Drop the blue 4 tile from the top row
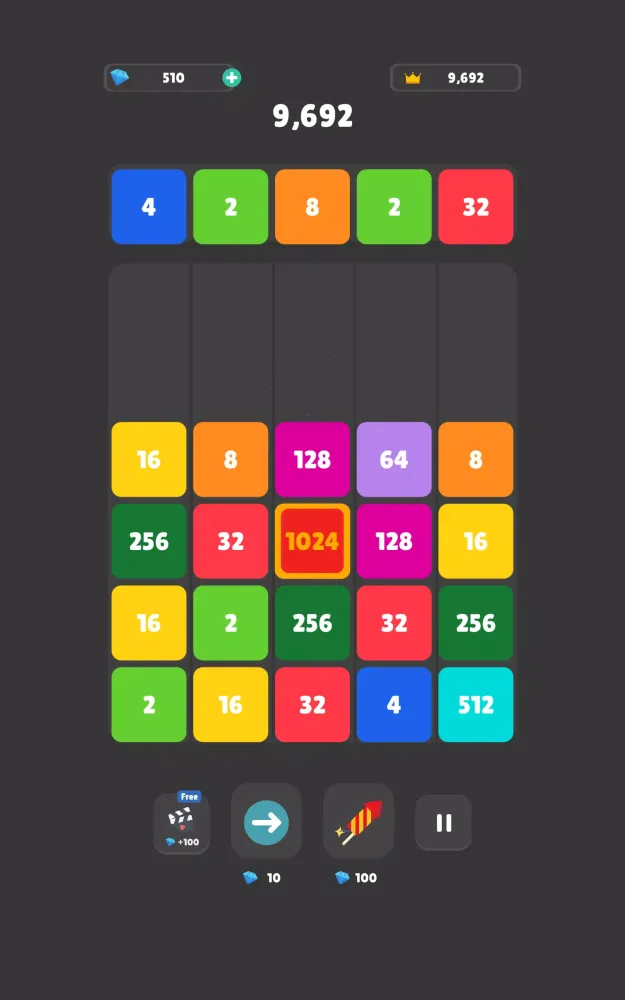 pyautogui.click(x=149, y=207)
